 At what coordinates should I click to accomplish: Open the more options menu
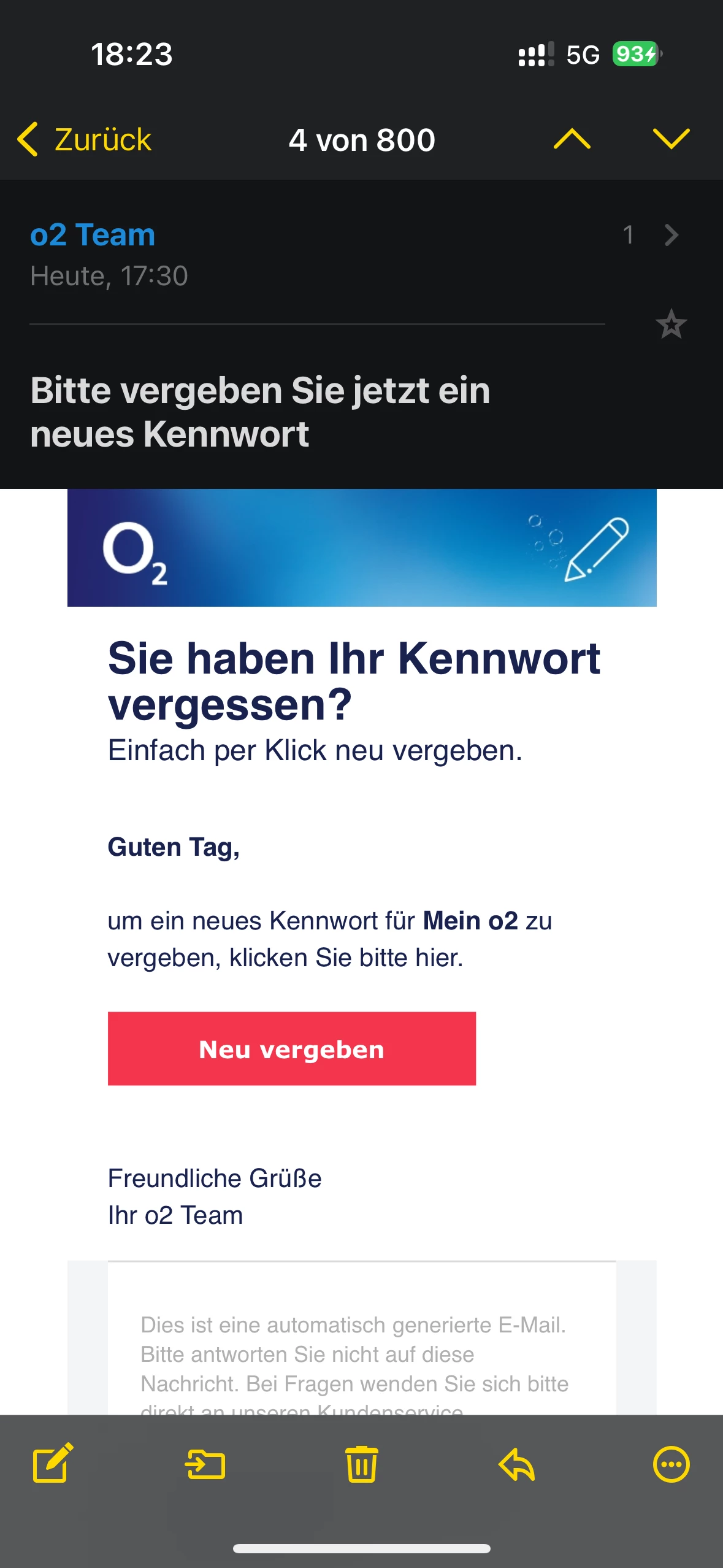point(671,1464)
